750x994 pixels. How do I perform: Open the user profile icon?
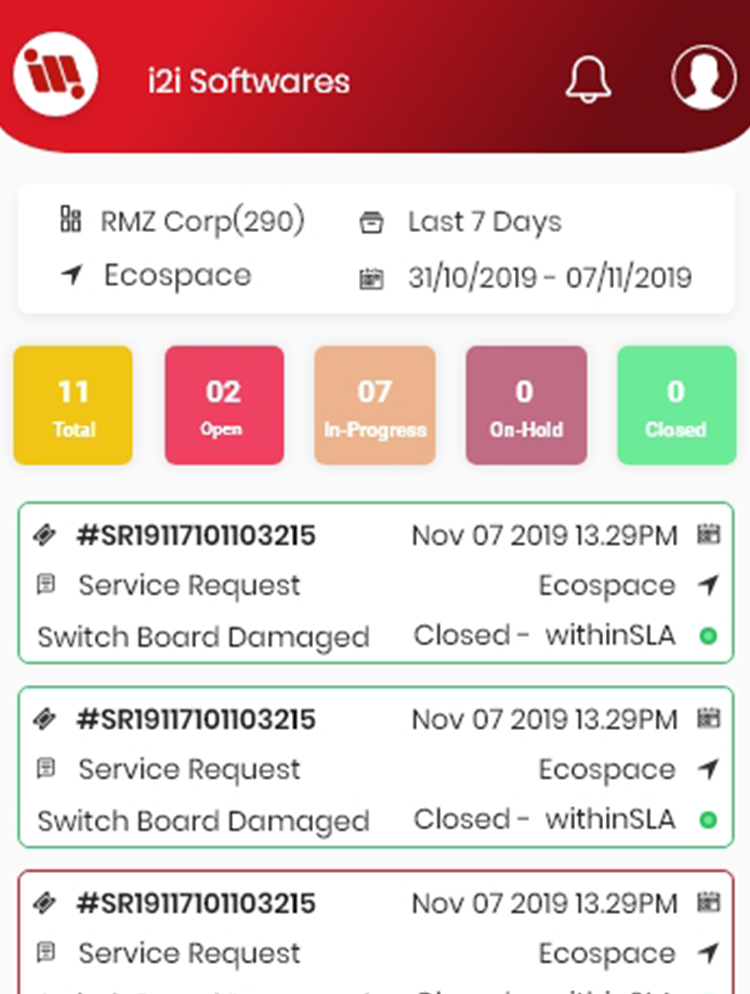[704, 78]
